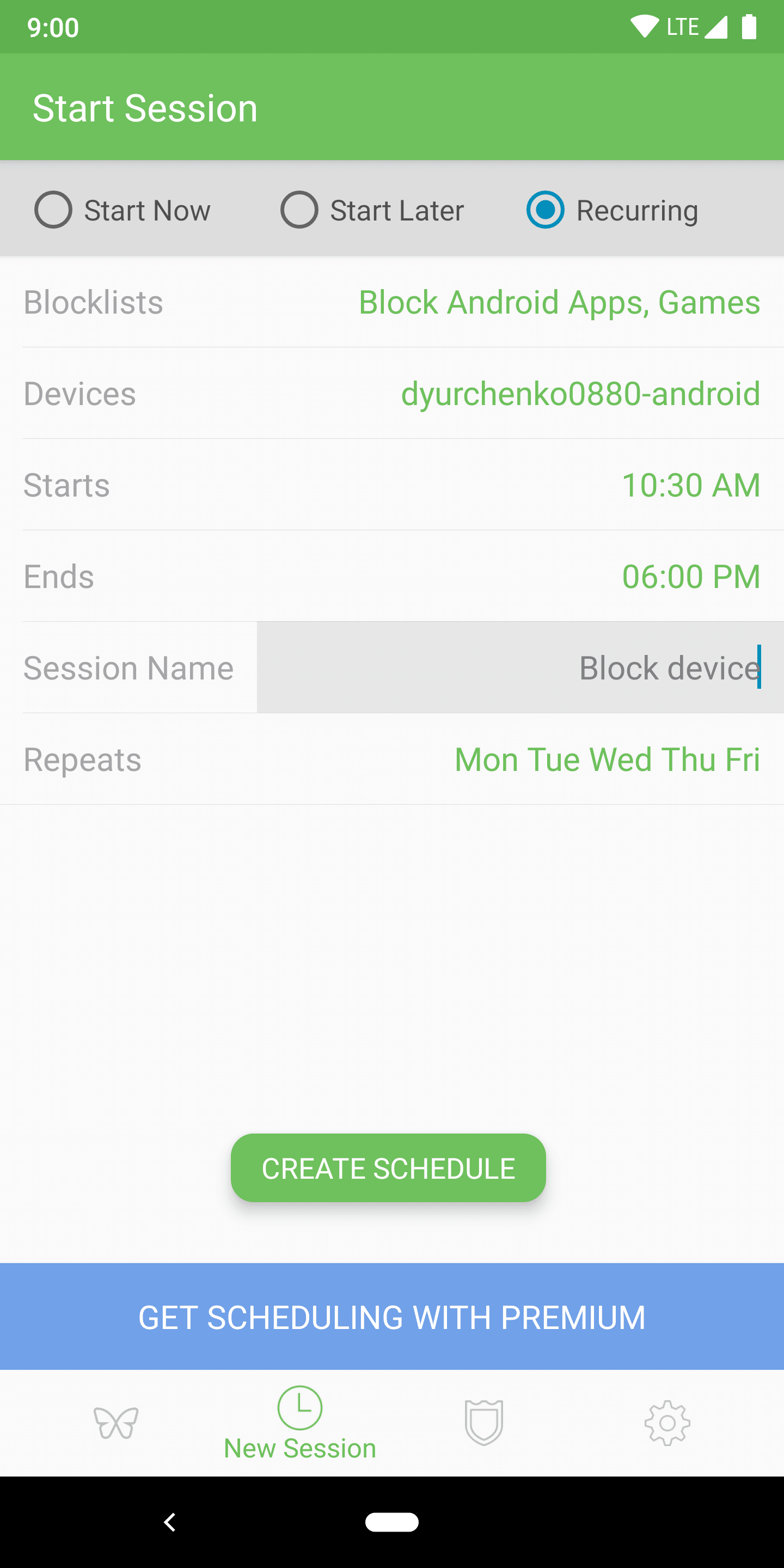The height and width of the screenshot is (1568, 784).
Task: Open the shield blocklists tab
Action: (484, 1423)
